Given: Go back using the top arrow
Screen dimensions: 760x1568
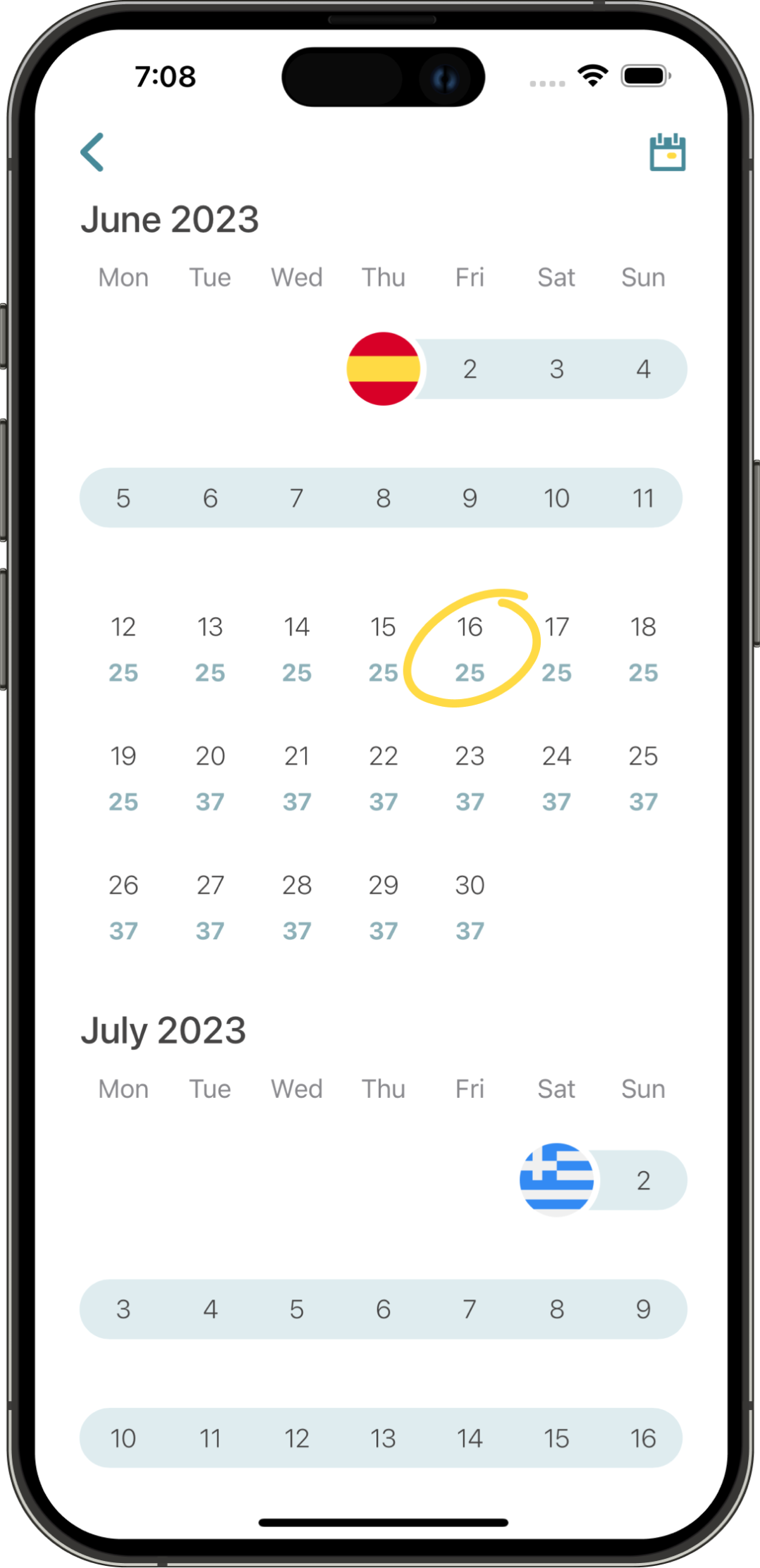Looking at the screenshot, I should coord(92,152).
